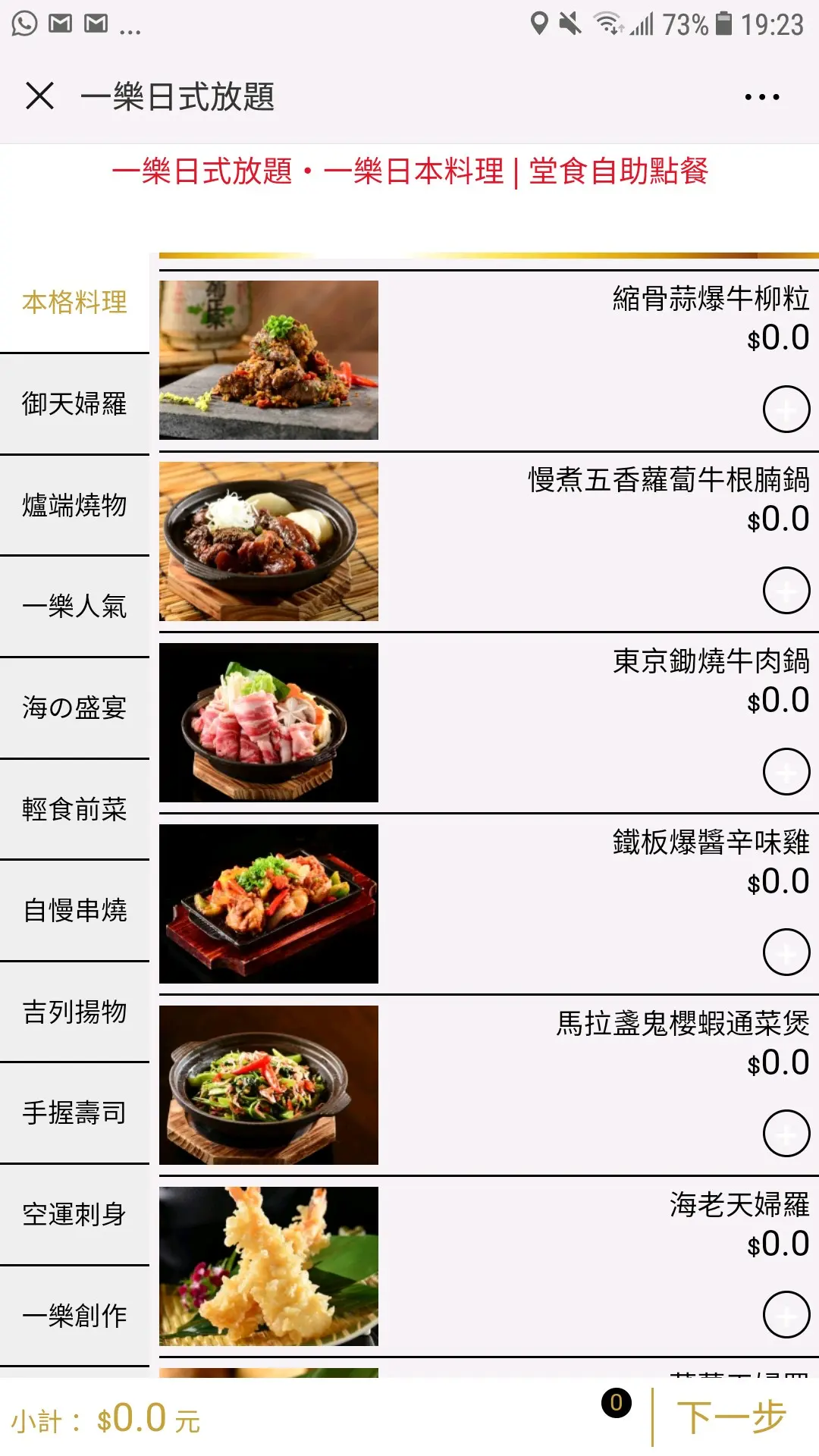Add 東京鋤燒牛肉鍋 to order

tap(786, 772)
